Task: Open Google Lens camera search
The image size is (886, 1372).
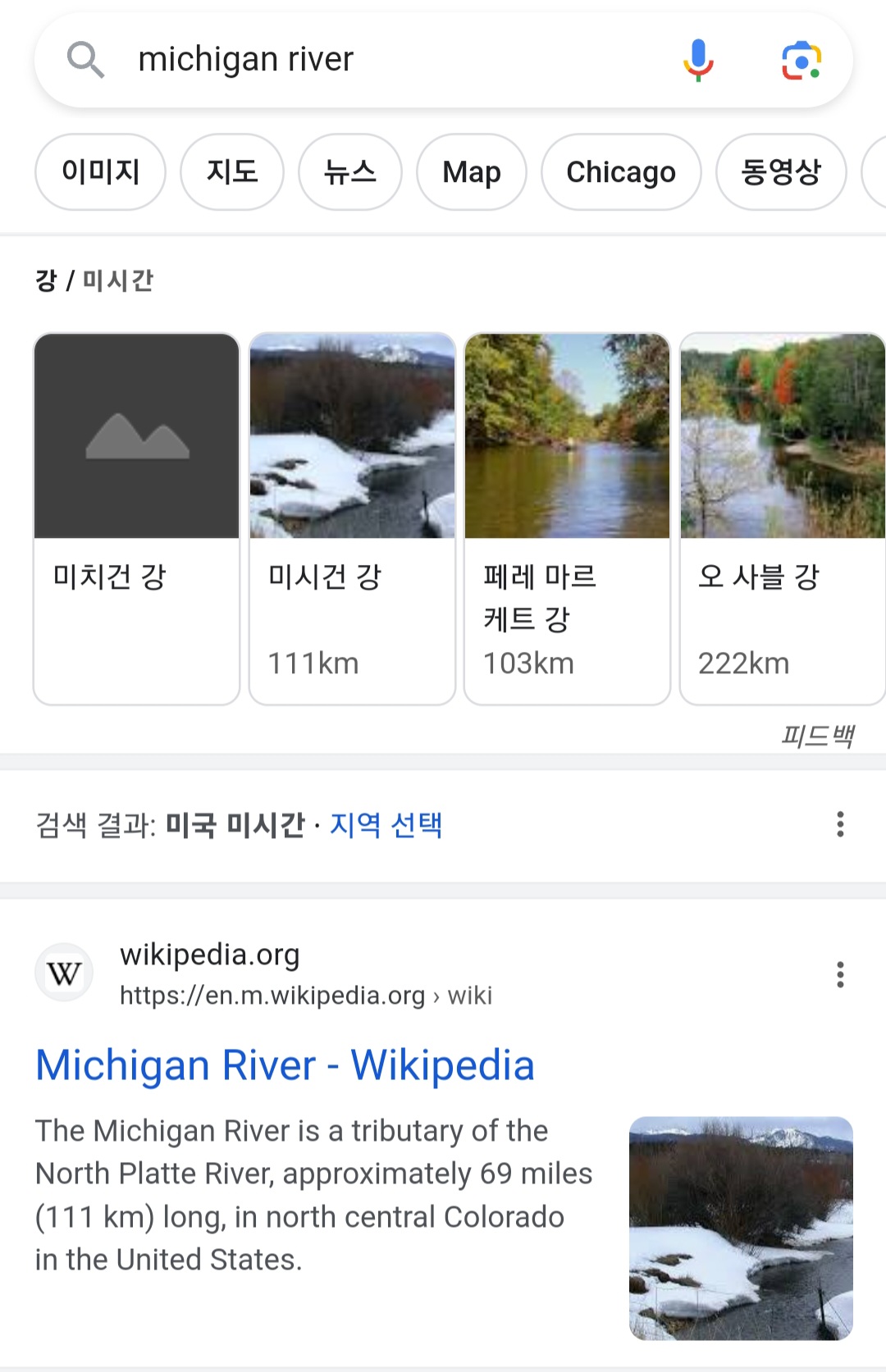Action: [801, 61]
